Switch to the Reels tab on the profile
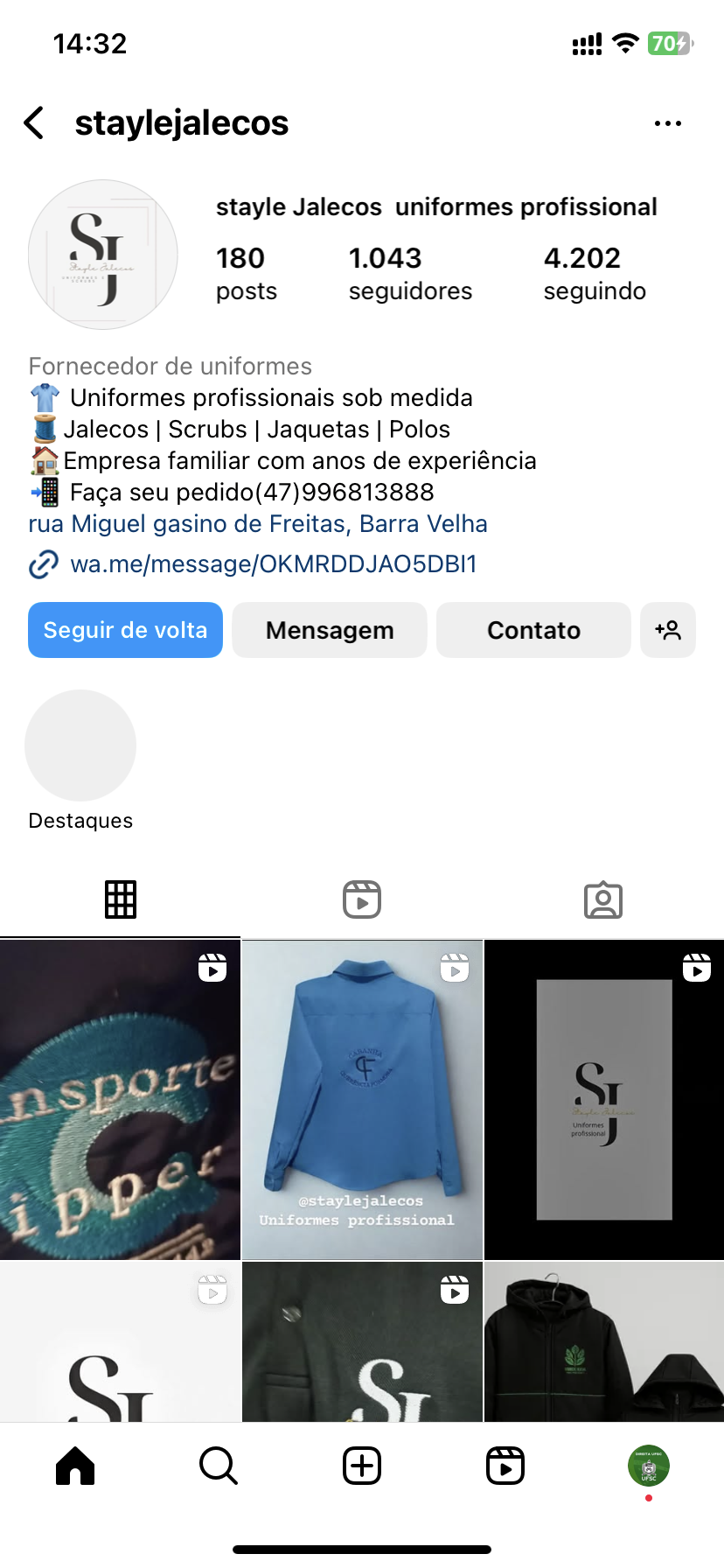Screen dimensions: 724x1568 pyautogui.click(x=362, y=899)
